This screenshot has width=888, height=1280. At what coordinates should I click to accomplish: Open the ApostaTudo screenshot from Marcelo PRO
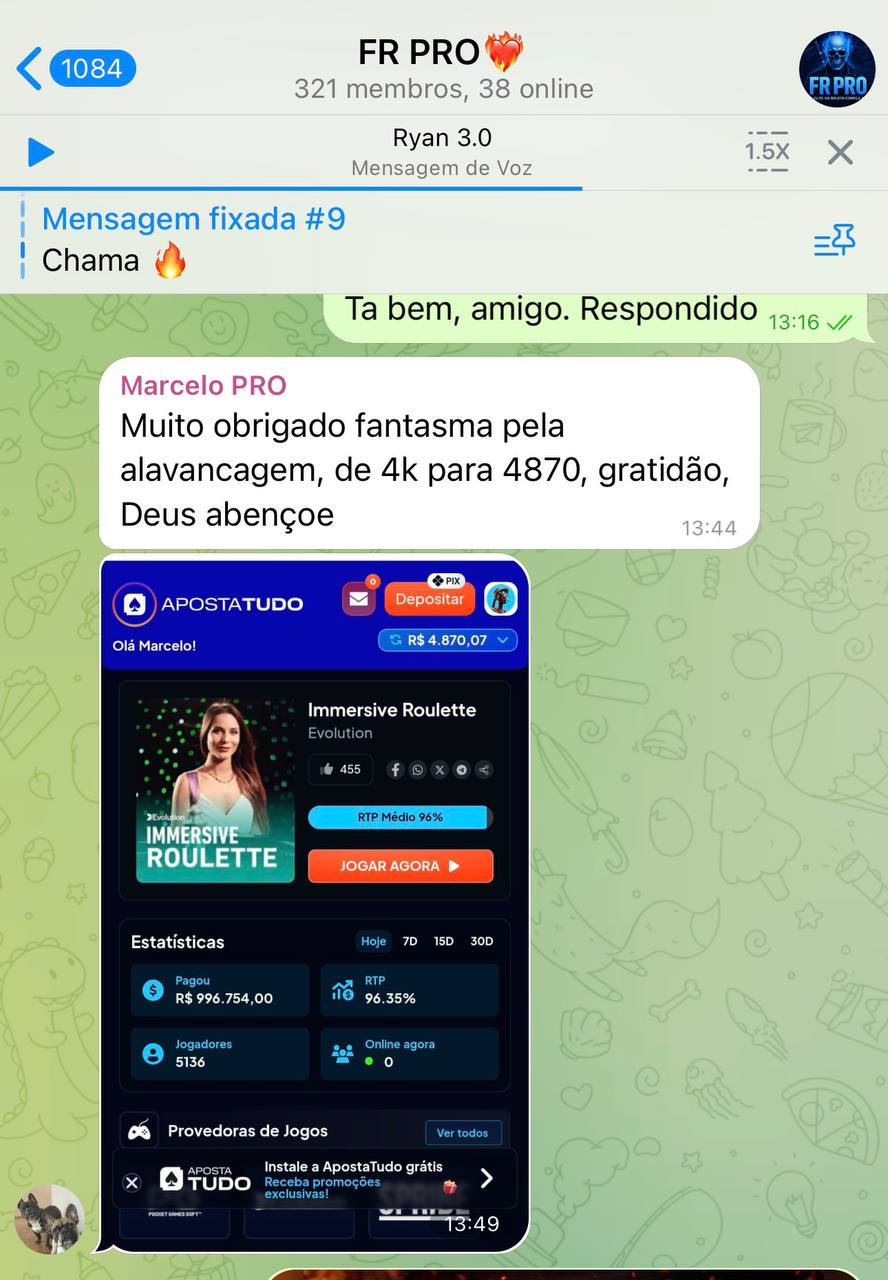(314, 900)
